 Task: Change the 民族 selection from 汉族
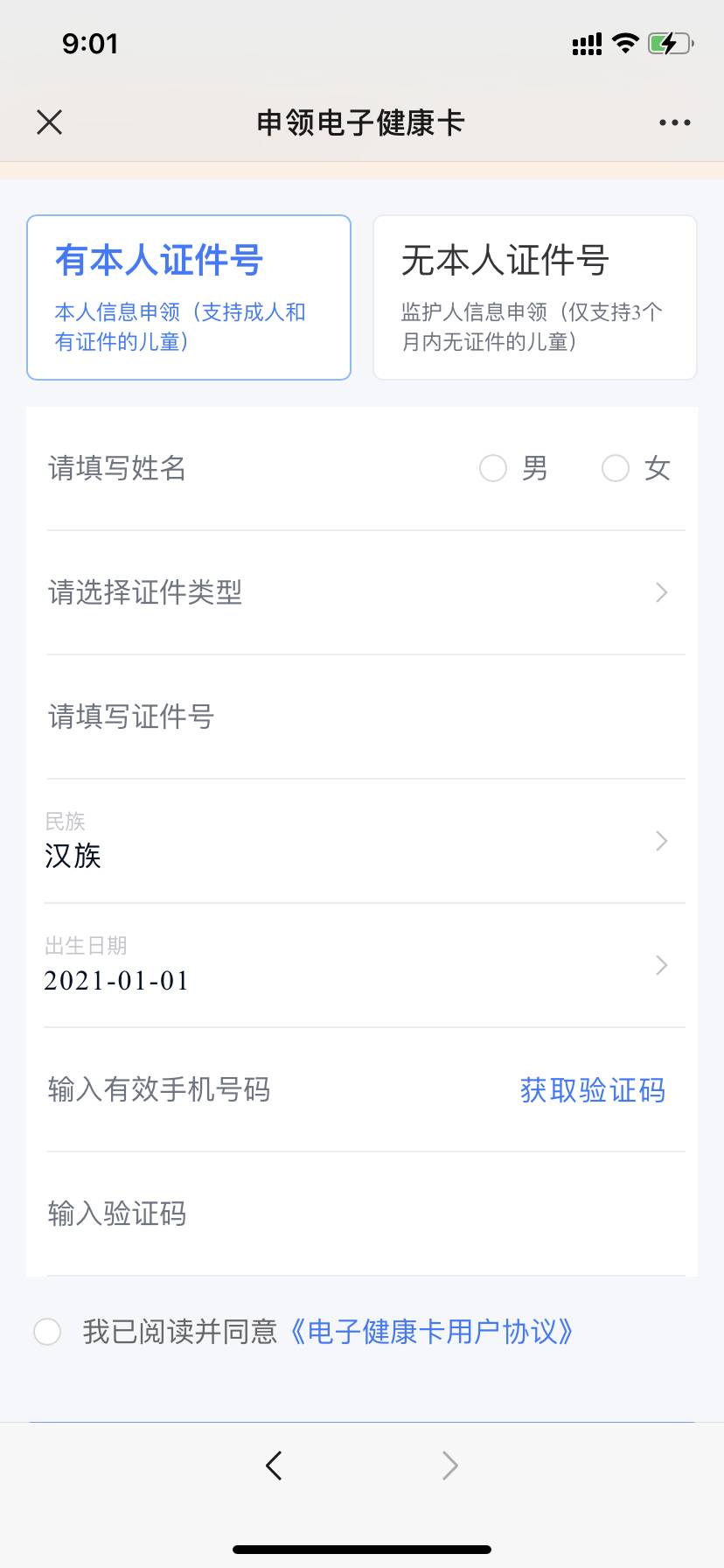359,842
